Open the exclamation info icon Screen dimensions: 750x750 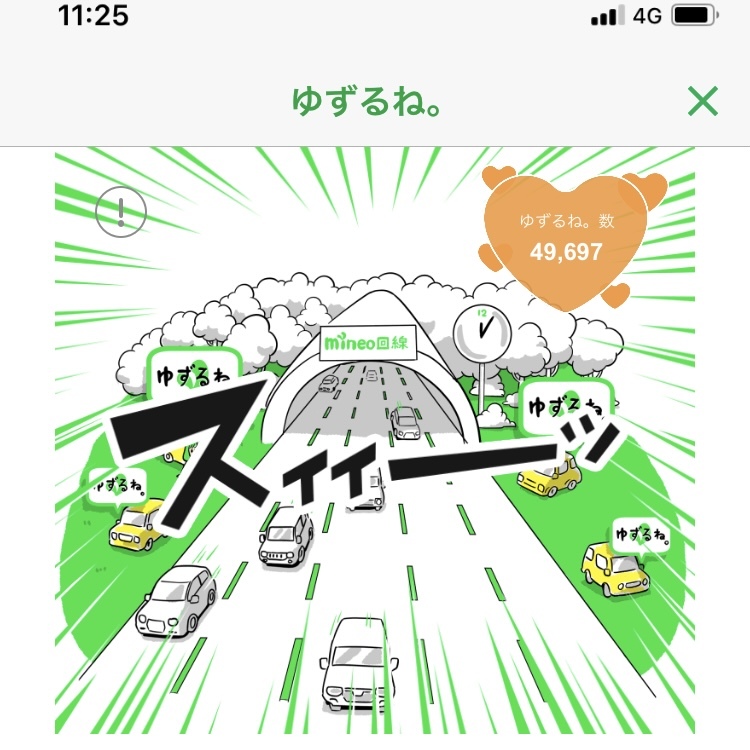[121, 212]
